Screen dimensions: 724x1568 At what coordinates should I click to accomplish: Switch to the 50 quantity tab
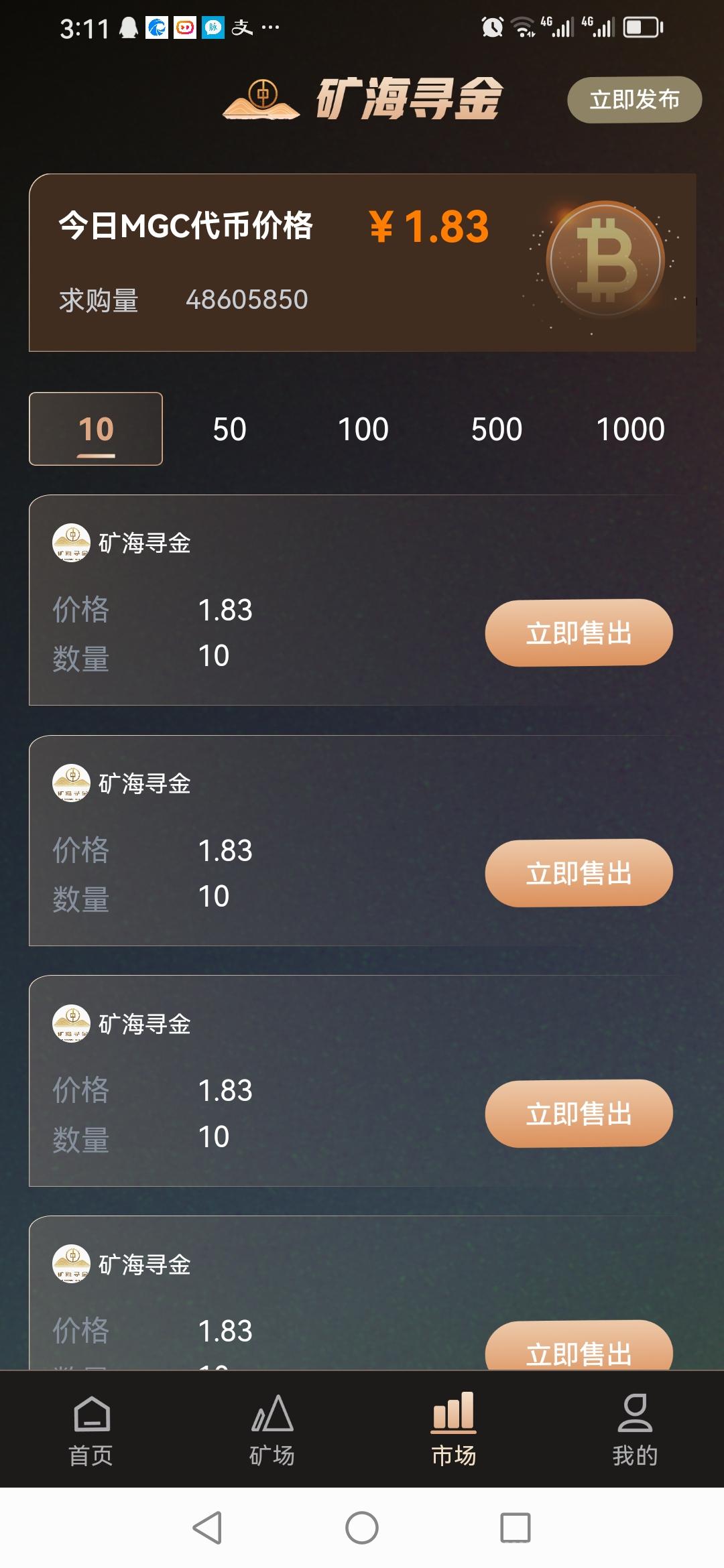point(229,429)
